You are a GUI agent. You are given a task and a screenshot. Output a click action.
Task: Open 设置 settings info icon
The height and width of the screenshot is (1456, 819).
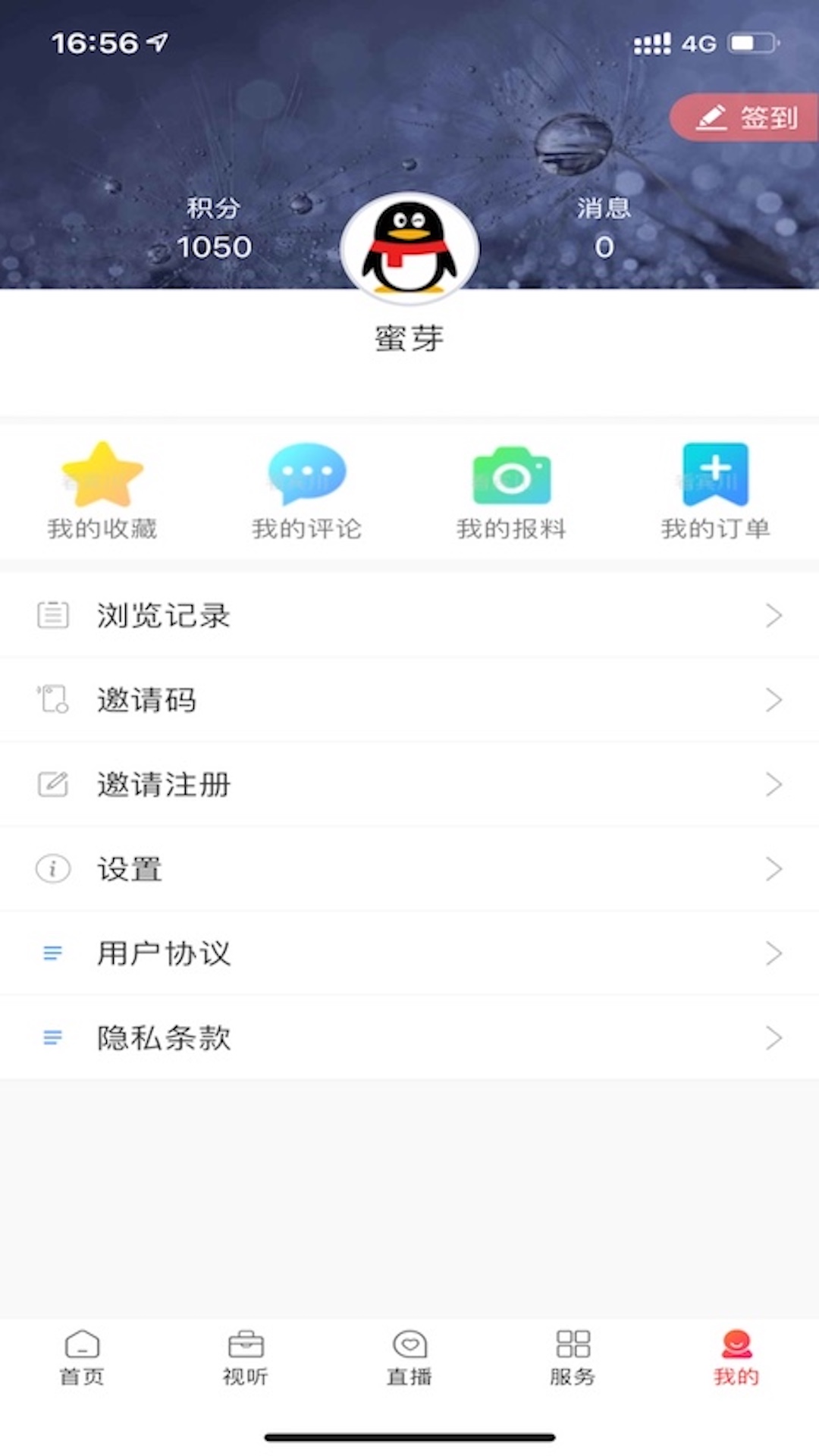[52, 869]
